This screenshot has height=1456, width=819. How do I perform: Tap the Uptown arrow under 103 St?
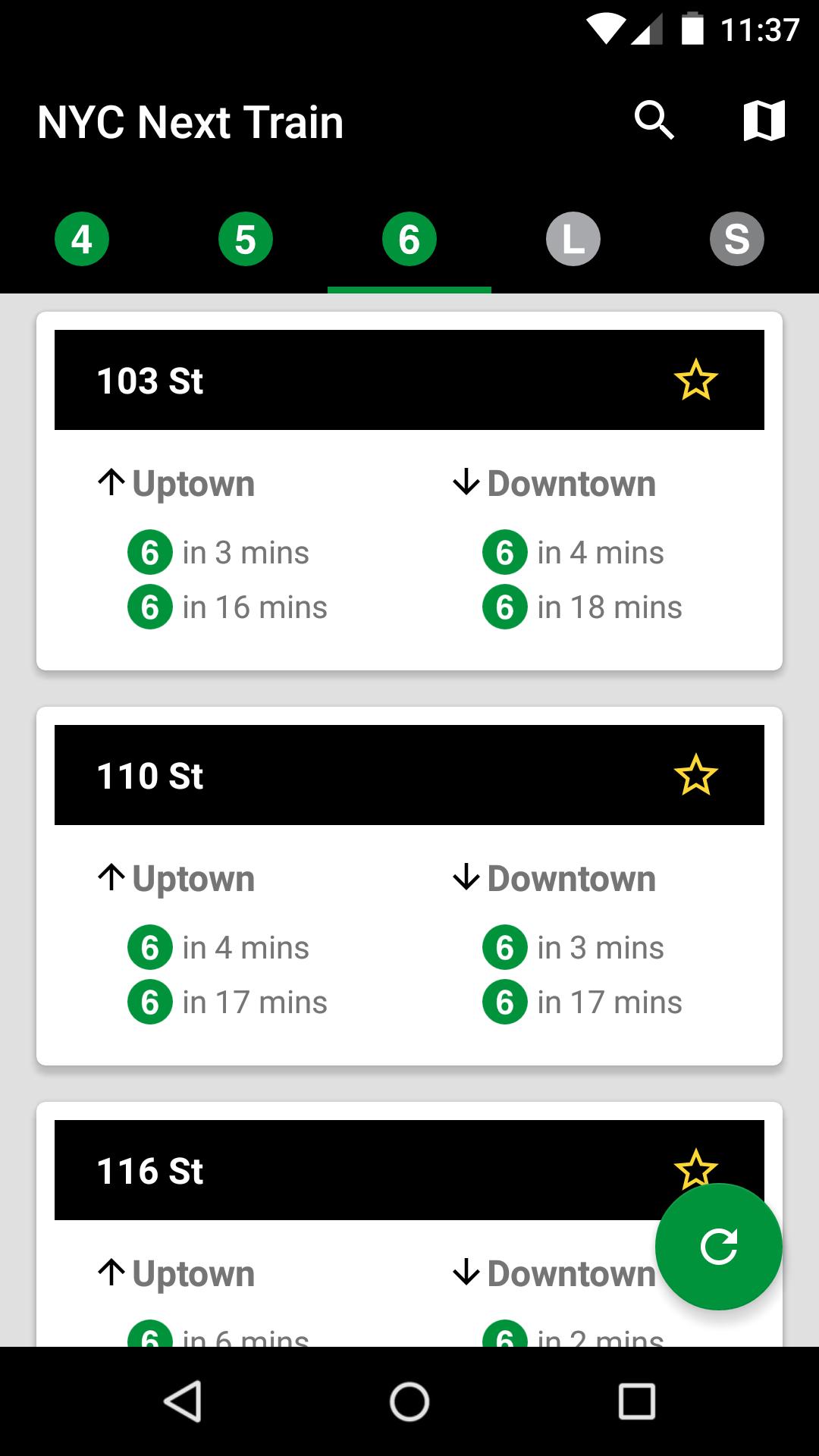pyautogui.click(x=111, y=482)
